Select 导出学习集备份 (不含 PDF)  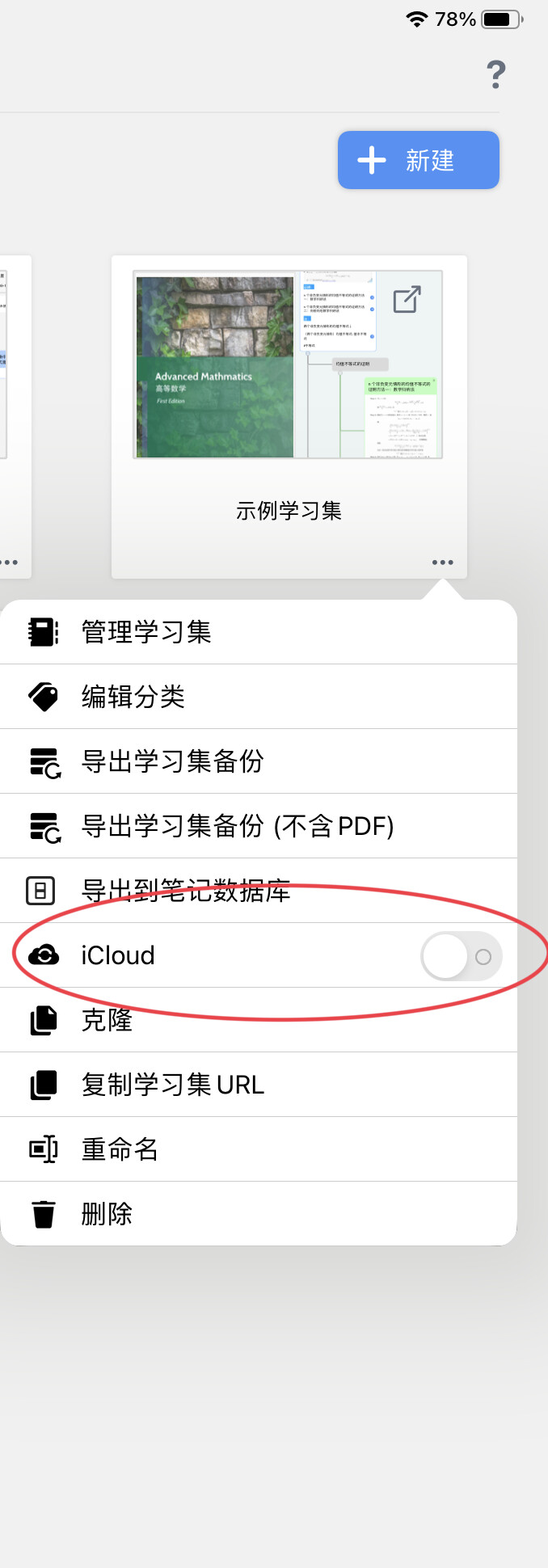259,826
